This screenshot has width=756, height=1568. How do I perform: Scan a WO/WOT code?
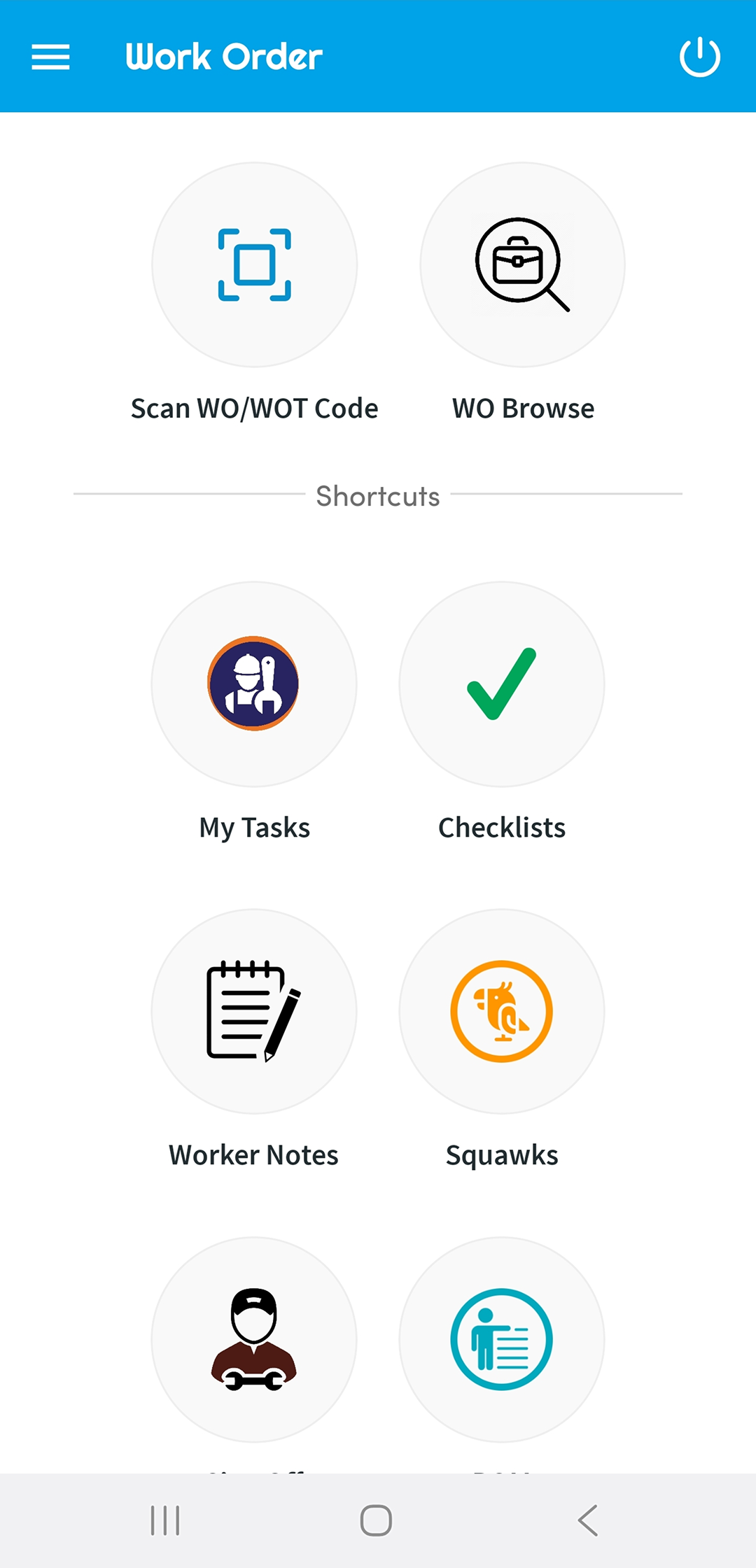[x=254, y=264]
